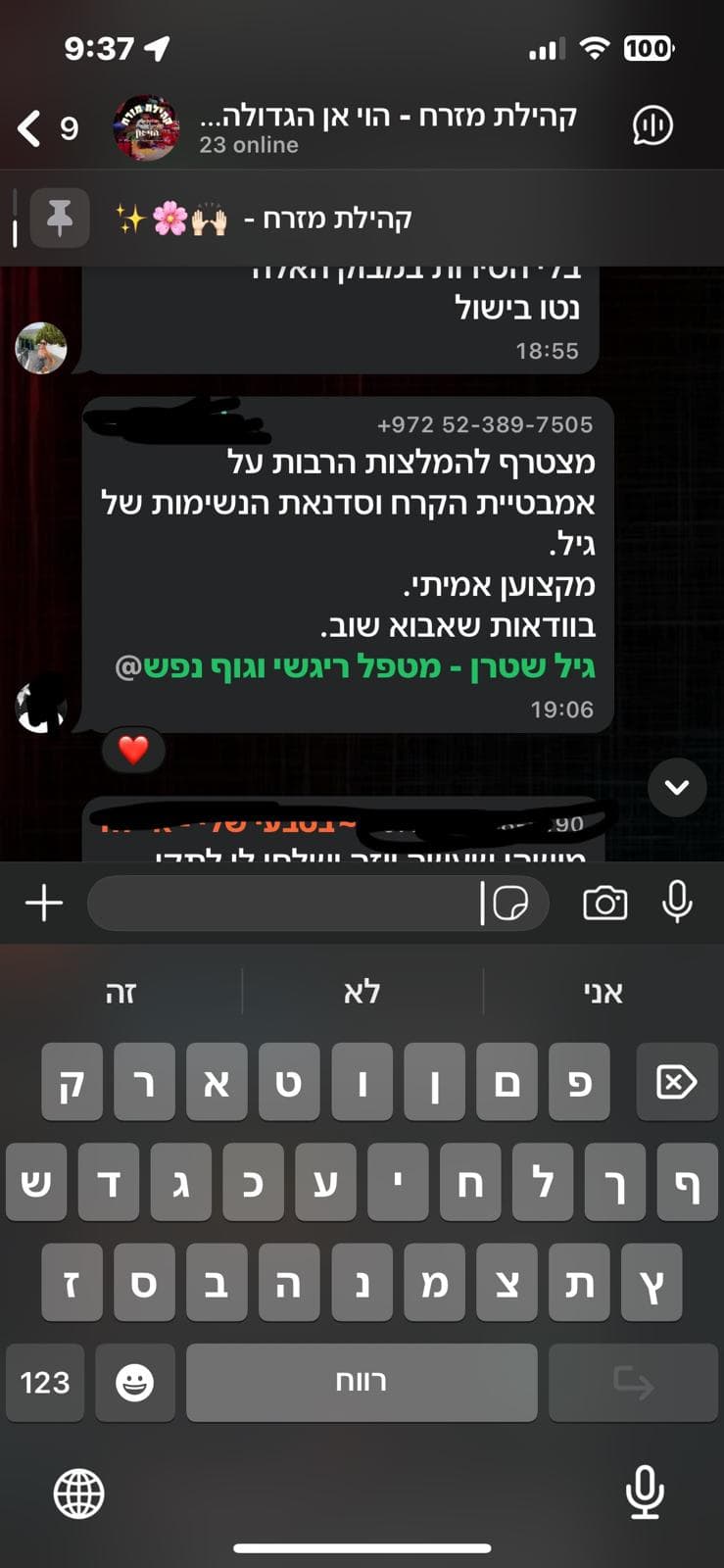Tap the רווח space bar
This screenshot has width=724, height=1568.
[362, 1383]
